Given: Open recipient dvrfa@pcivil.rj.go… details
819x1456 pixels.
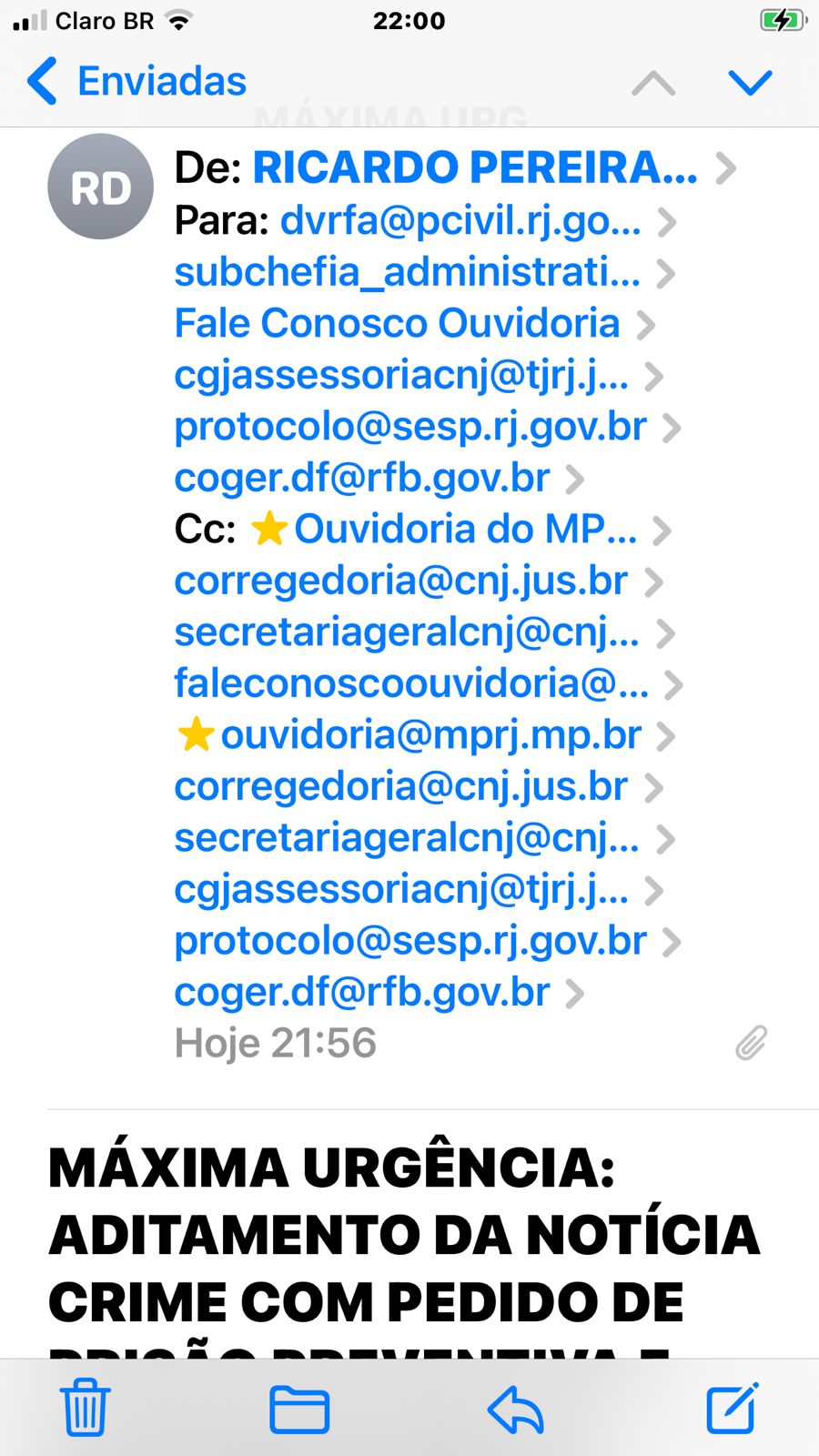Looking at the screenshot, I should pyautogui.click(x=460, y=221).
